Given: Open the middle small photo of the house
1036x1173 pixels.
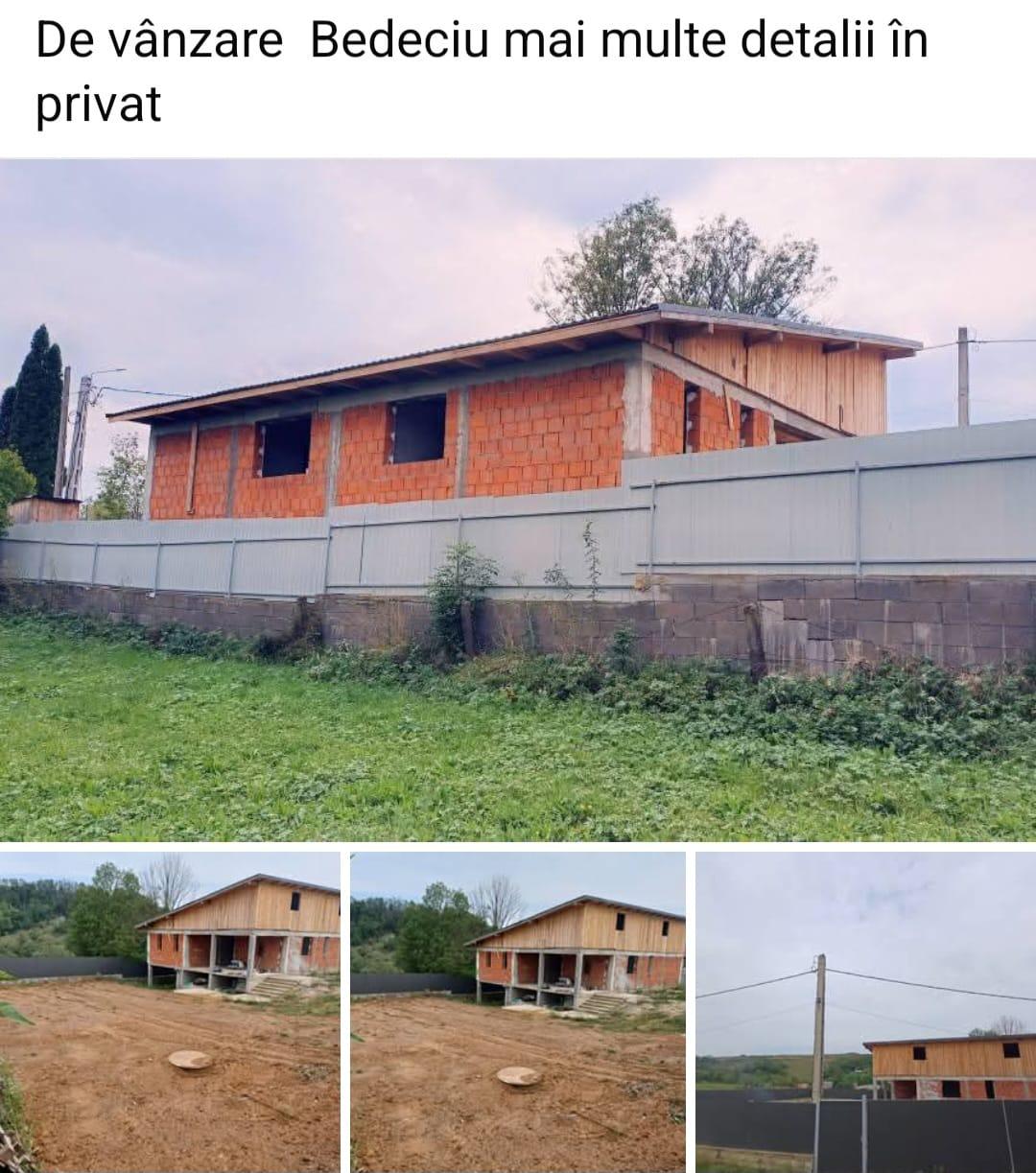Looking at the screenshot, I should 518,1012.
